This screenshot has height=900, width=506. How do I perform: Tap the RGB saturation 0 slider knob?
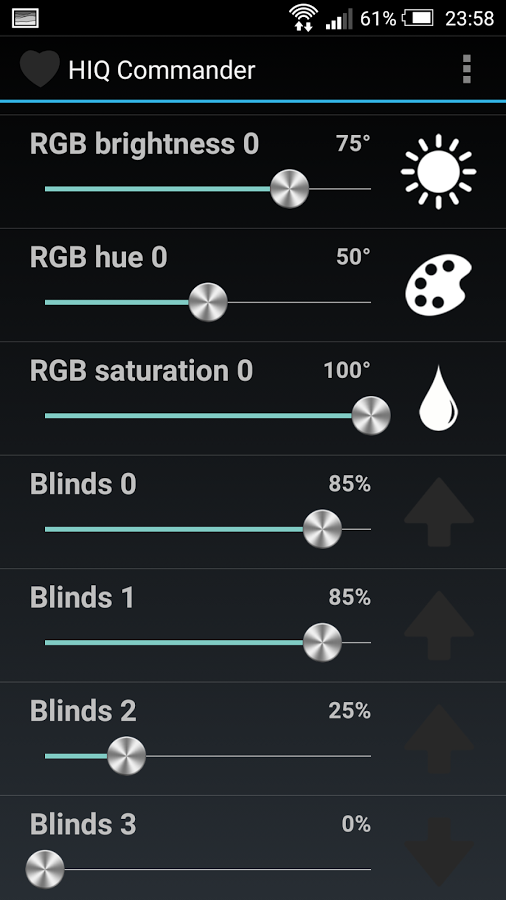pyautogui.click(x=371, y=416)
